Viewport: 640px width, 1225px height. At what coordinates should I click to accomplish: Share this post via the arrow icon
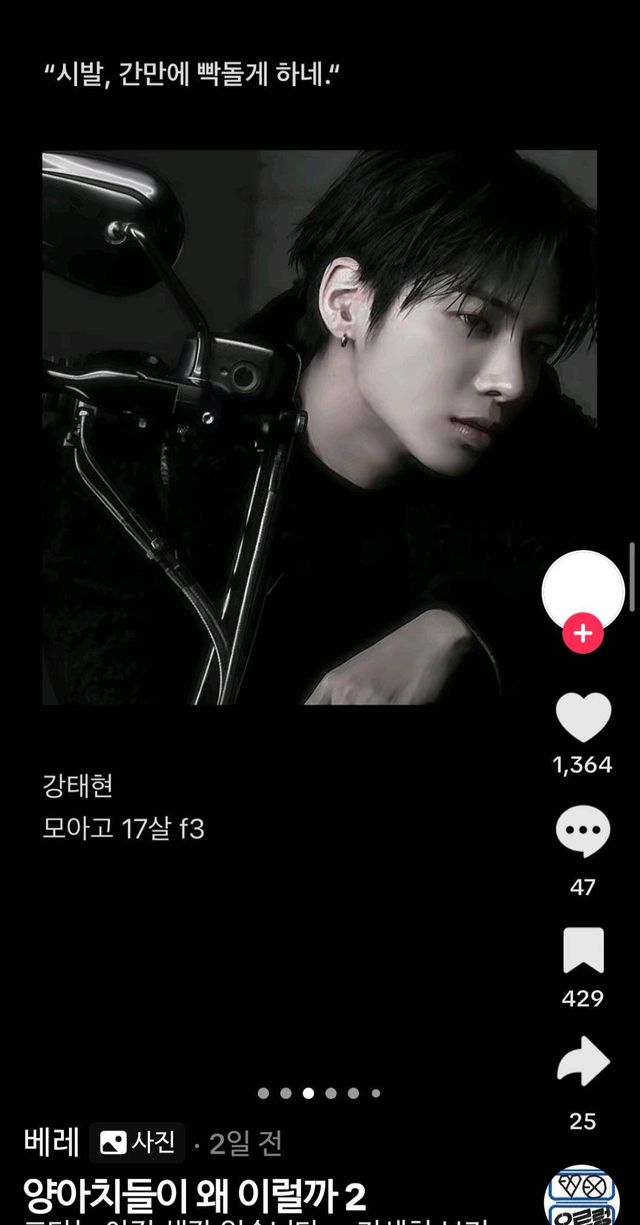click(583, 1063)
